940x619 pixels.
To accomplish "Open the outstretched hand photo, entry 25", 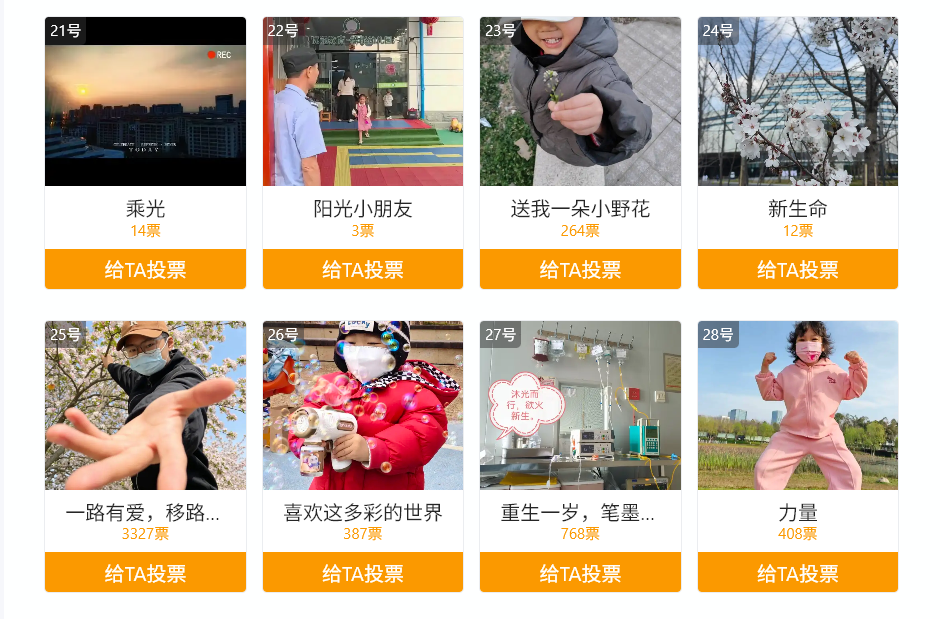I will click(x=145, y=406).
